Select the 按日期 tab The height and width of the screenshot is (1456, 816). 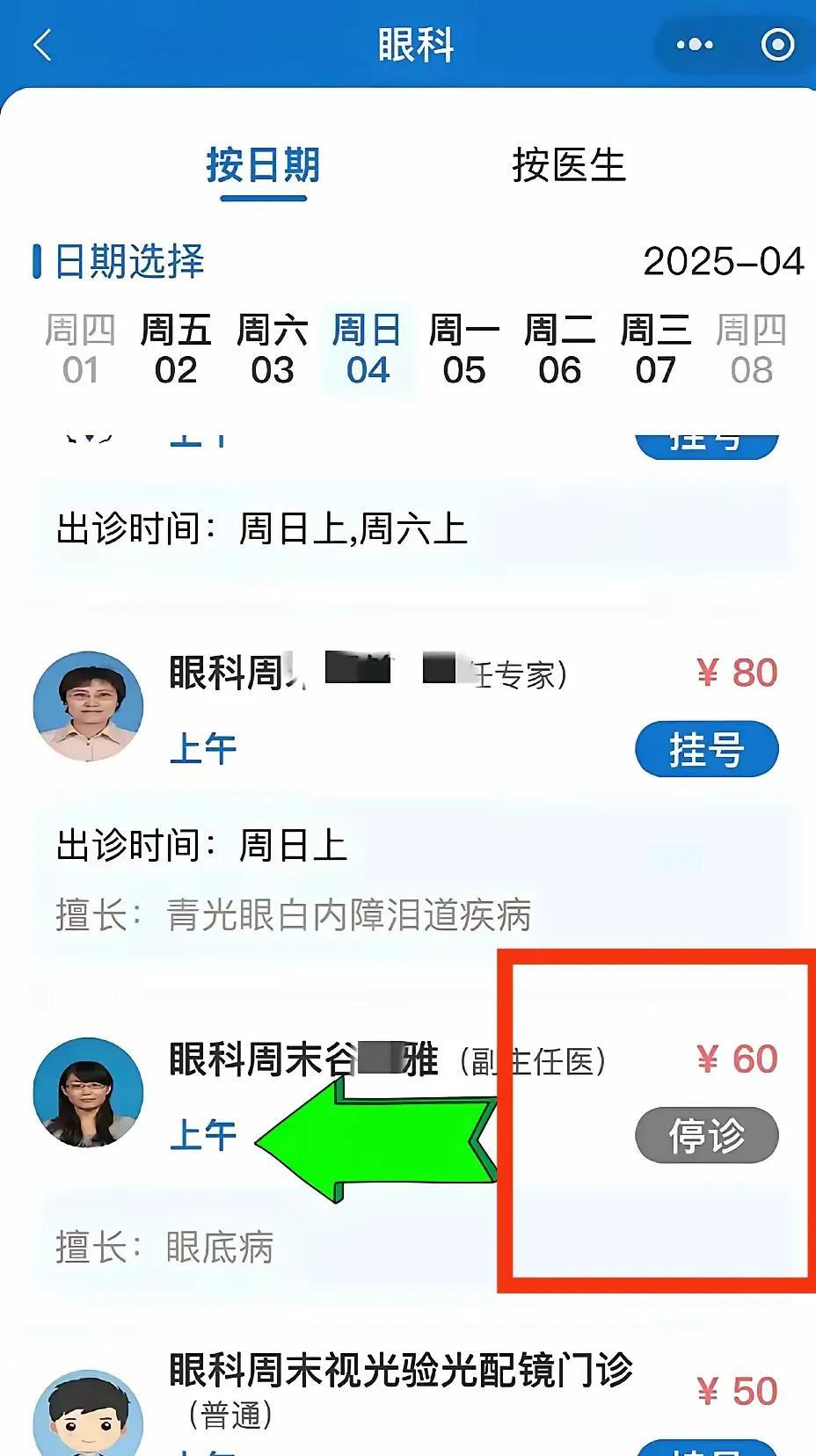pos(263,165)
